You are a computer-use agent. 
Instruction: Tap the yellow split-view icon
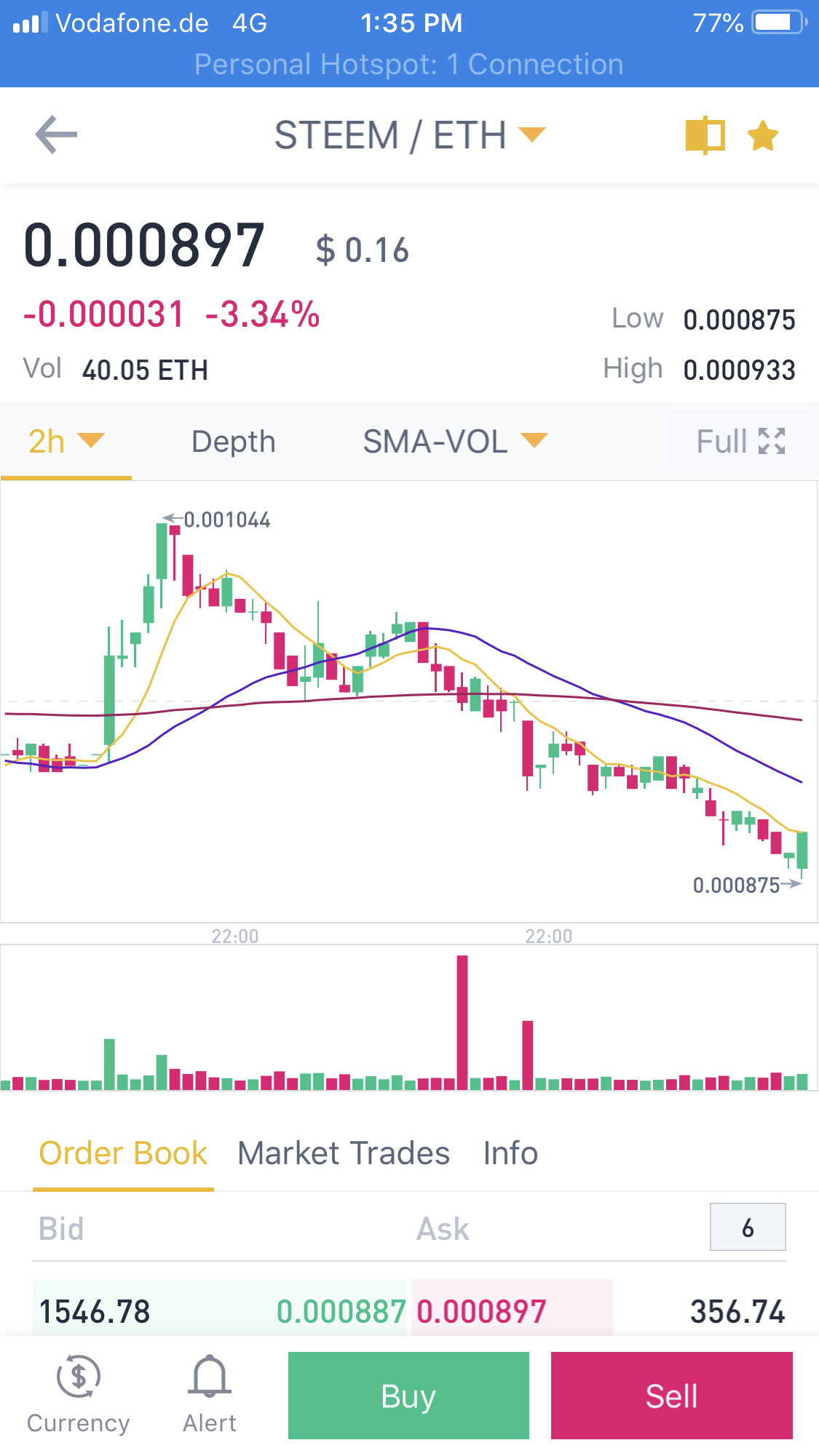[x=705, y=135]
